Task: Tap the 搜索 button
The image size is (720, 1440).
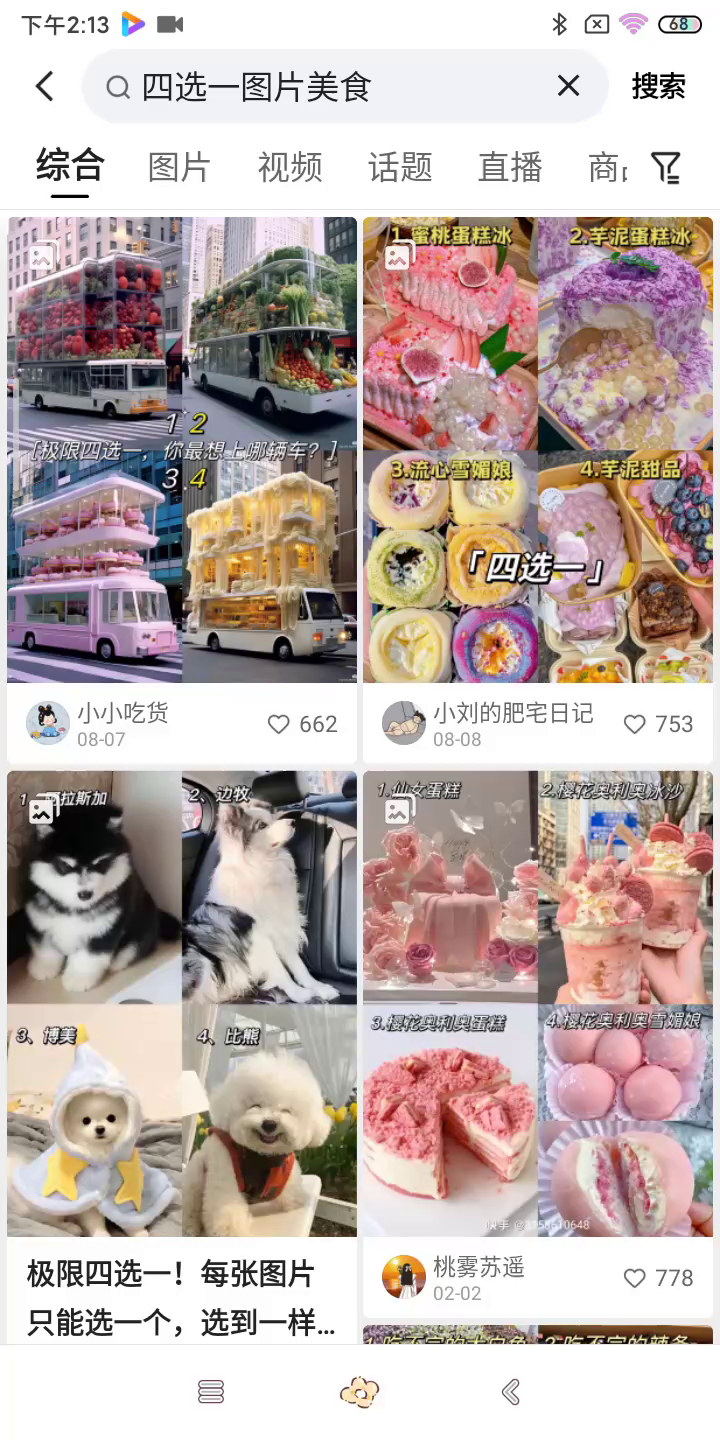Action: click(x=658, y=87)
